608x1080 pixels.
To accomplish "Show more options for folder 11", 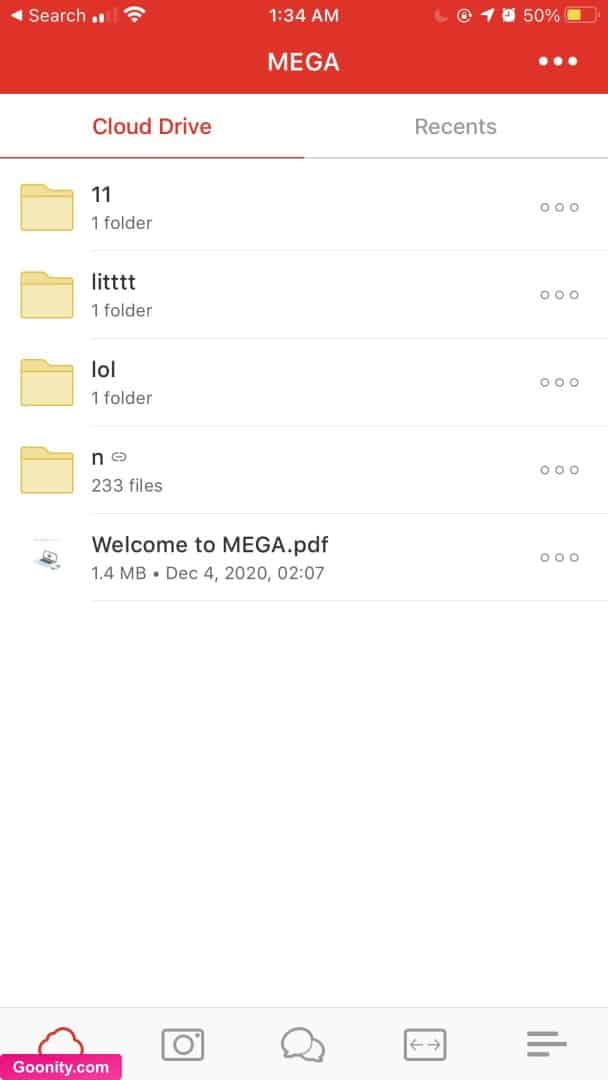I will point(559,207).
